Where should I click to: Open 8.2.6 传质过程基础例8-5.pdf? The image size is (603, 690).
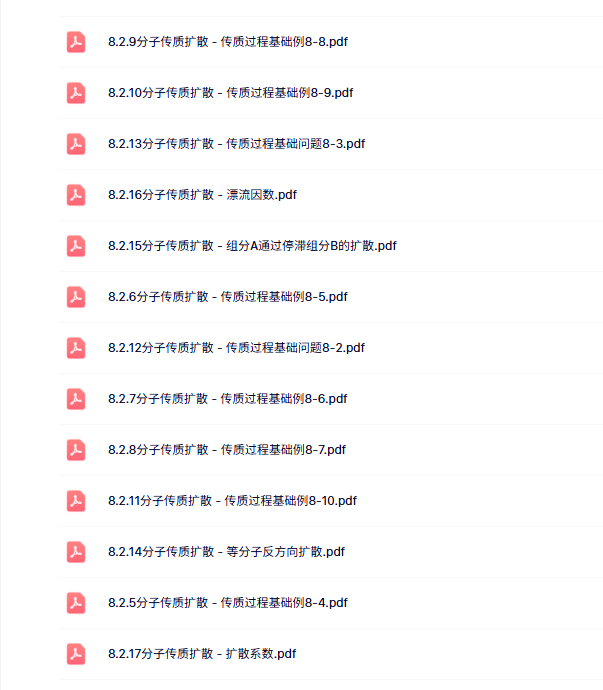coord(227,297)
